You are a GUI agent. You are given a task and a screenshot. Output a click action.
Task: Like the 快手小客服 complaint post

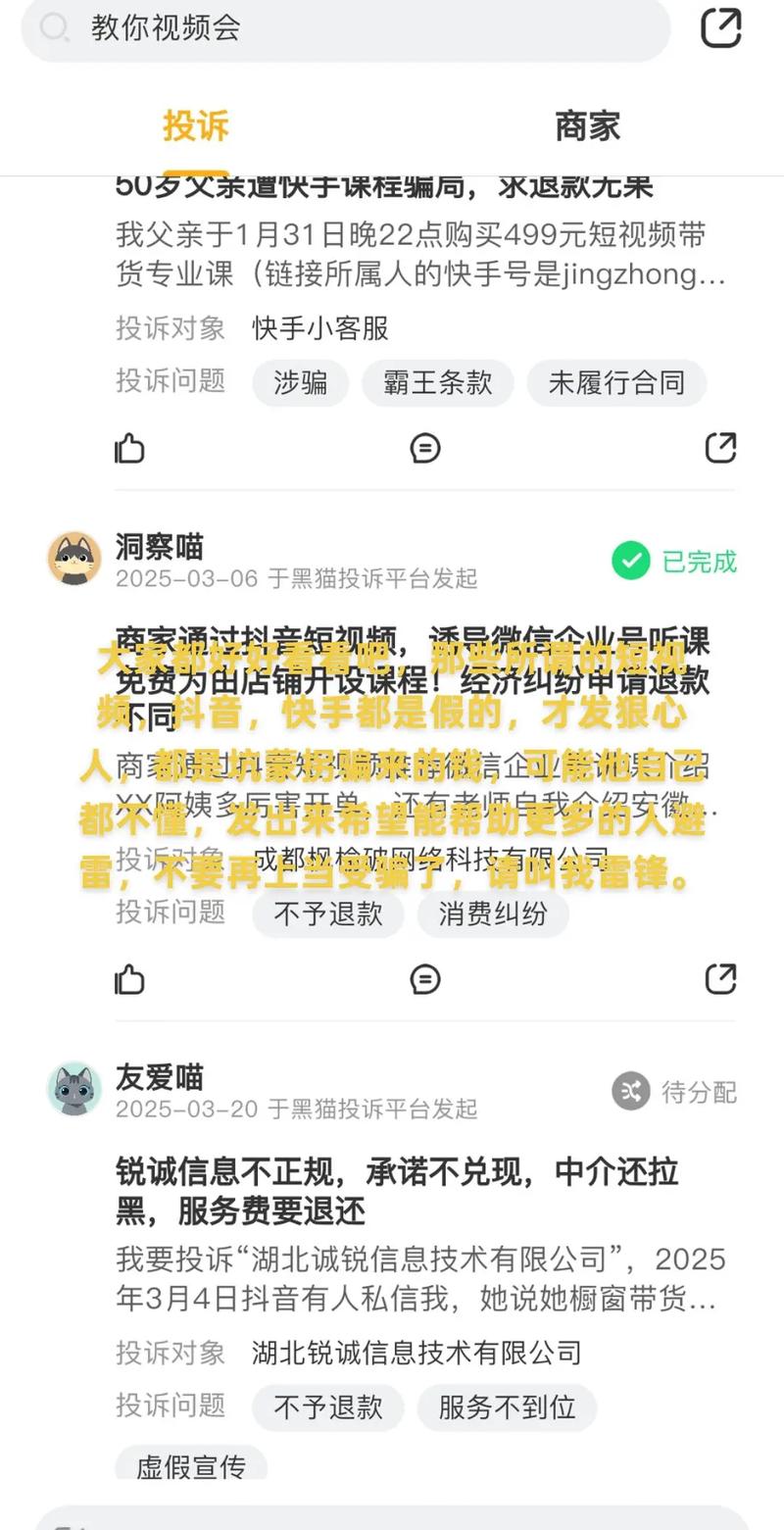point(129,449)
